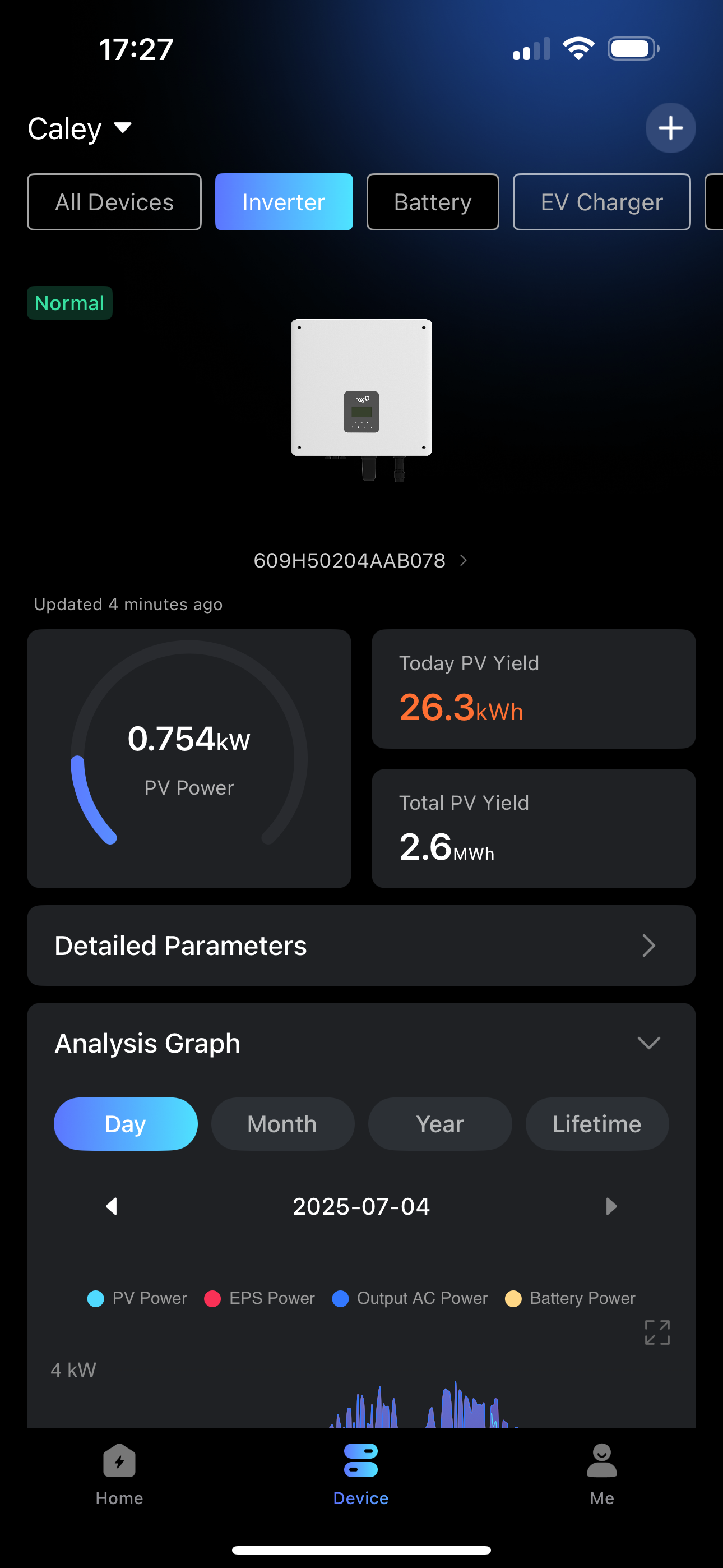Show the Lifetime graph
This screenshot has height=1568, width=723.
596,1124
